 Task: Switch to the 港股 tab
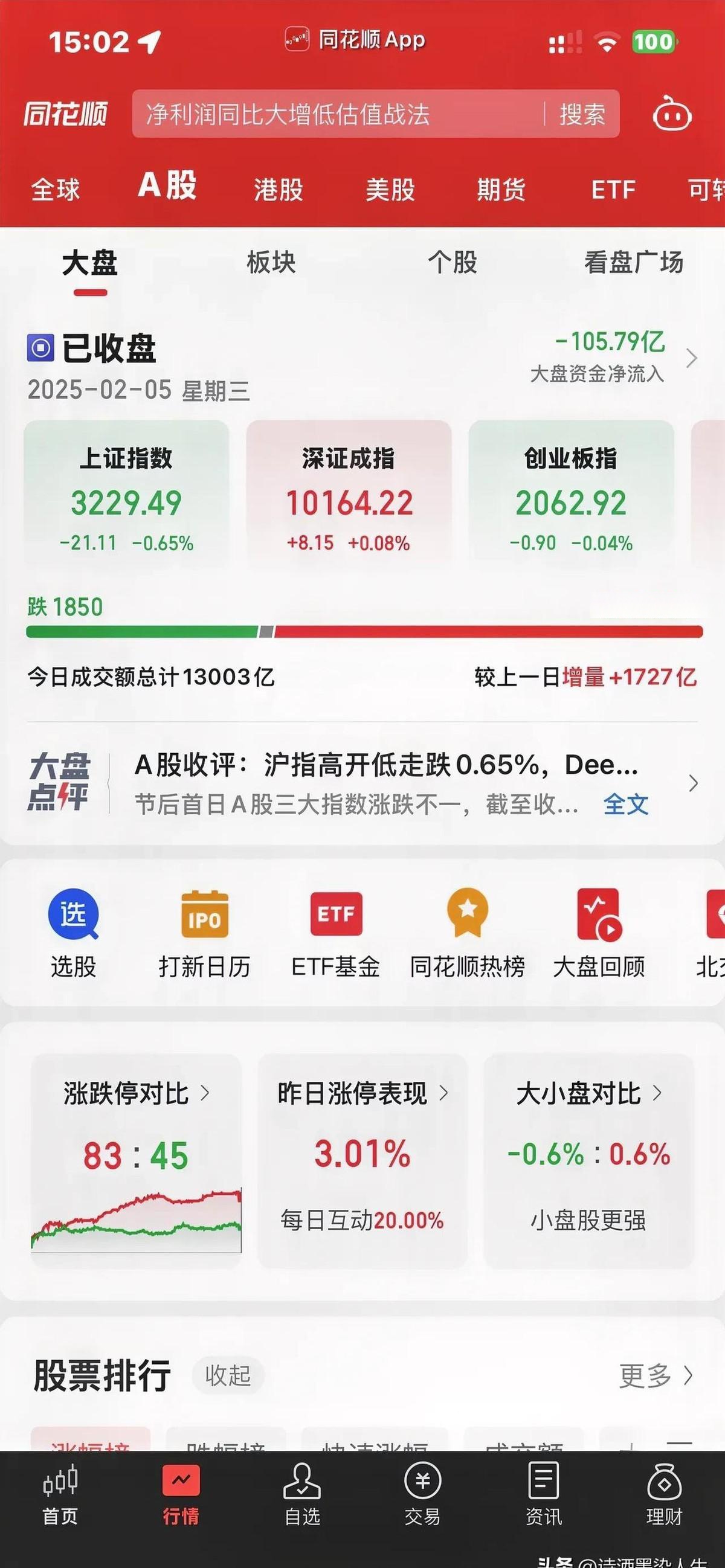pyautogui.click(x=277, y=190)
